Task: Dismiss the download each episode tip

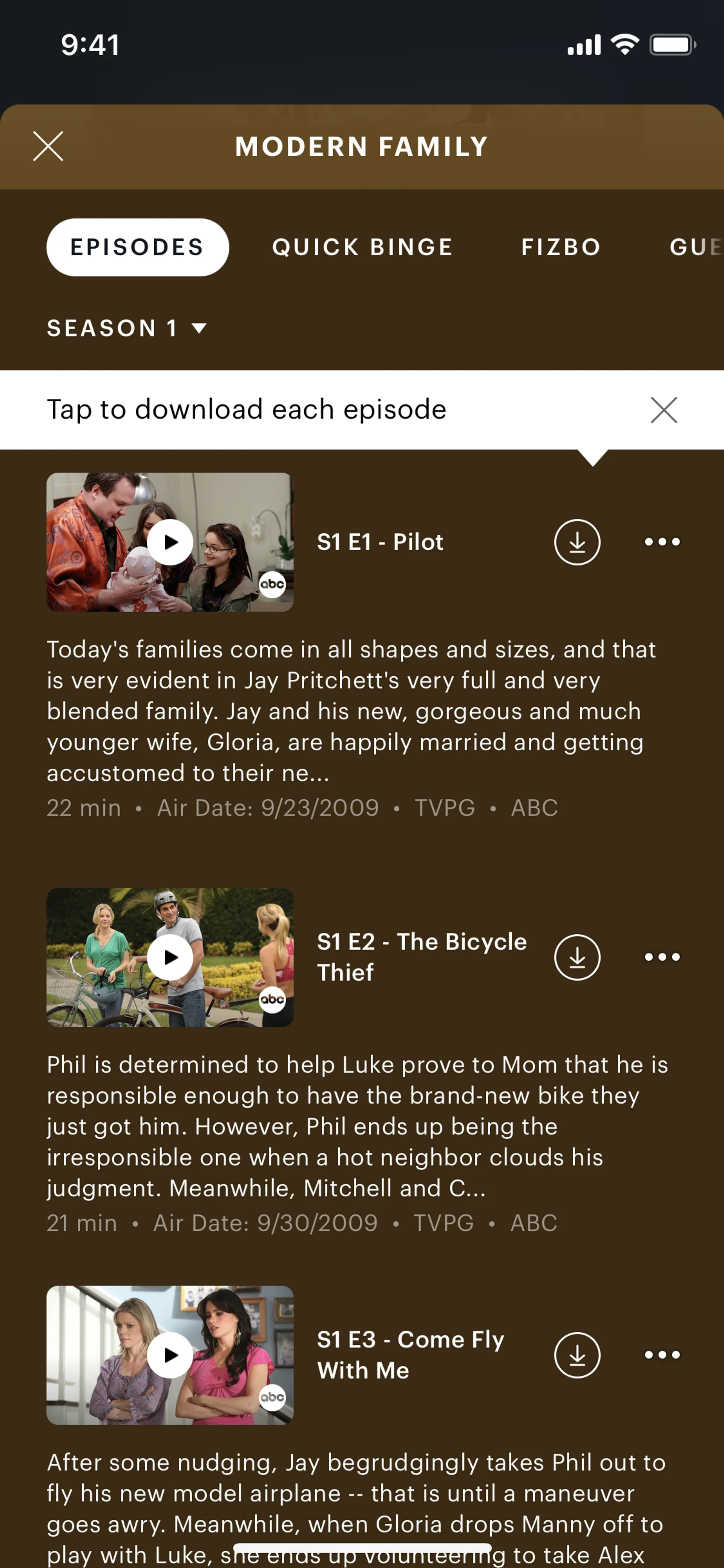Action: click(664, 410)
